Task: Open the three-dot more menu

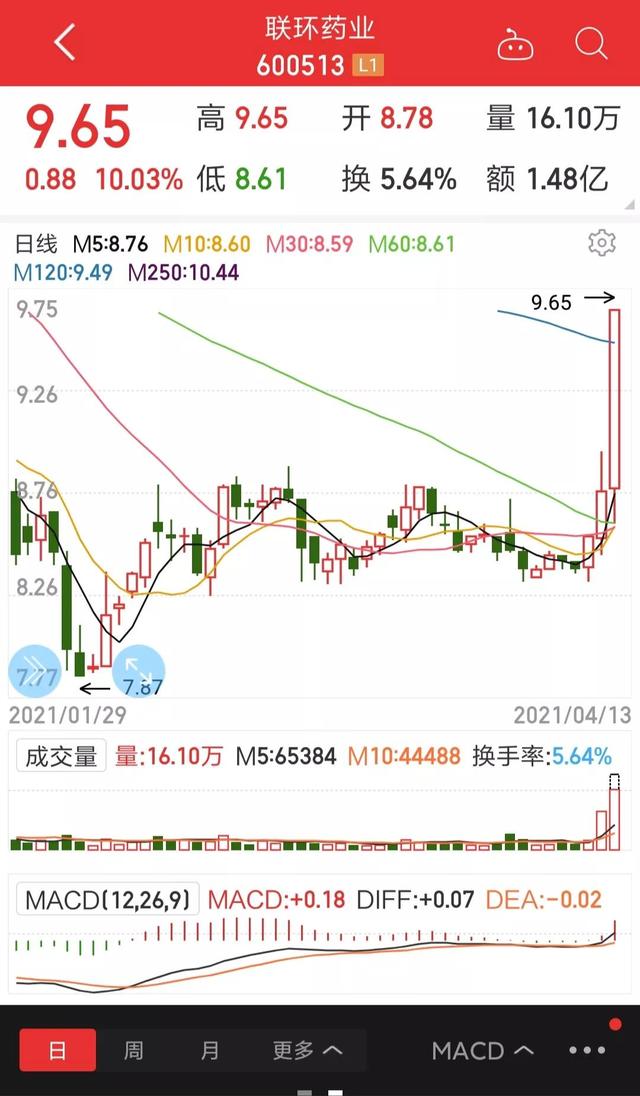Action: (587, 1051)
